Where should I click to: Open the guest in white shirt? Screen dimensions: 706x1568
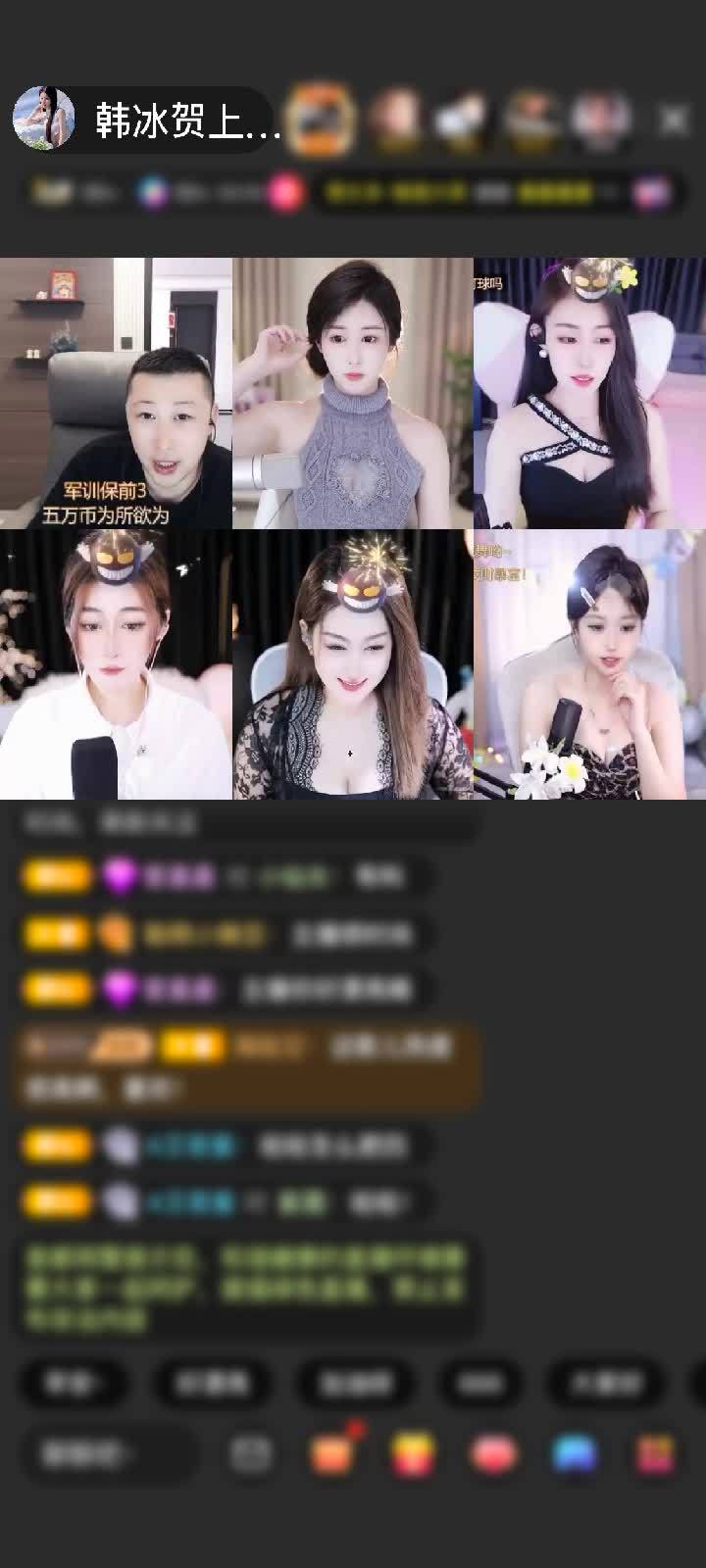pos(116,665)
